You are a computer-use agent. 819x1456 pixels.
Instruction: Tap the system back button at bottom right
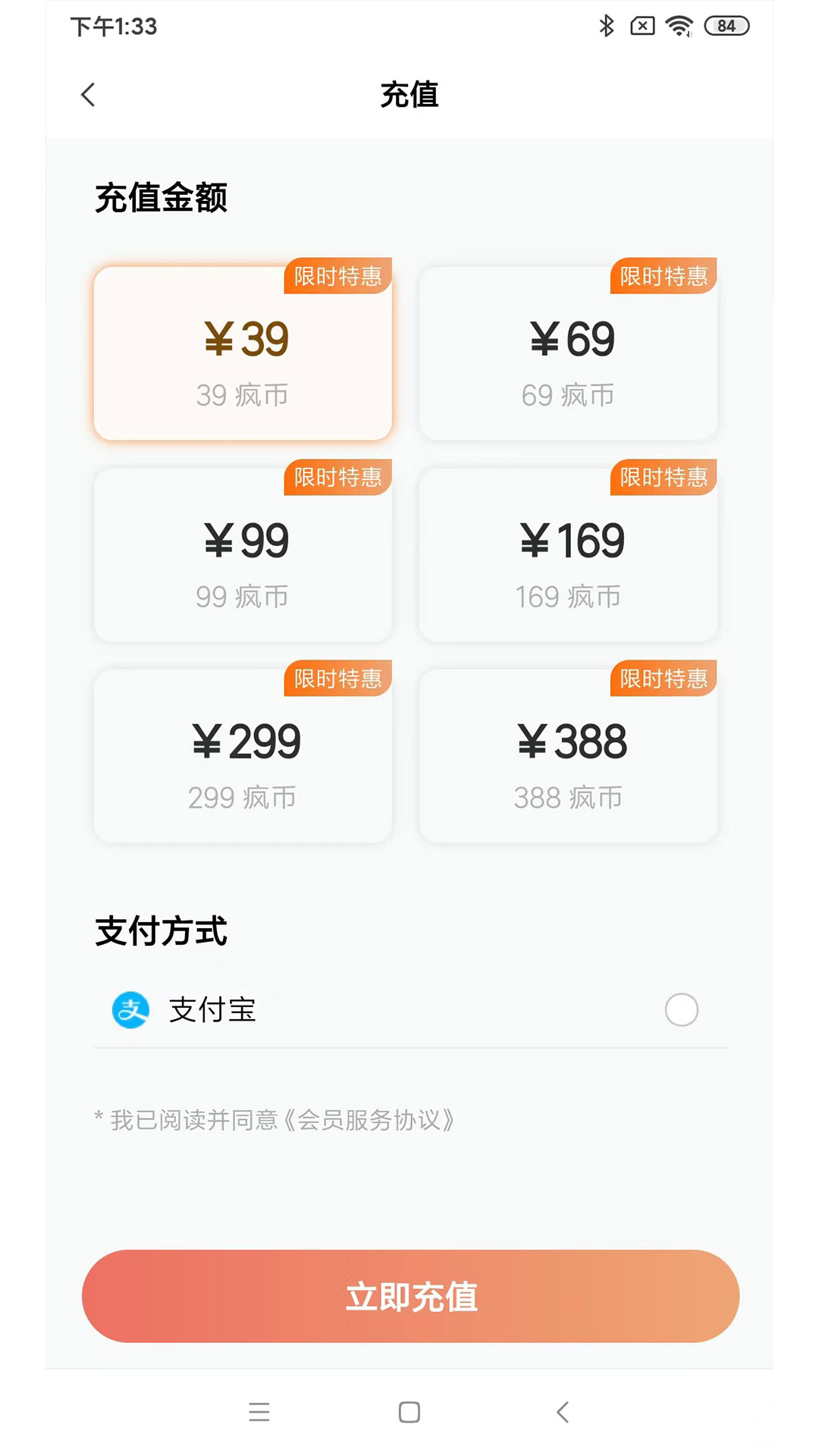point(561,1412)
